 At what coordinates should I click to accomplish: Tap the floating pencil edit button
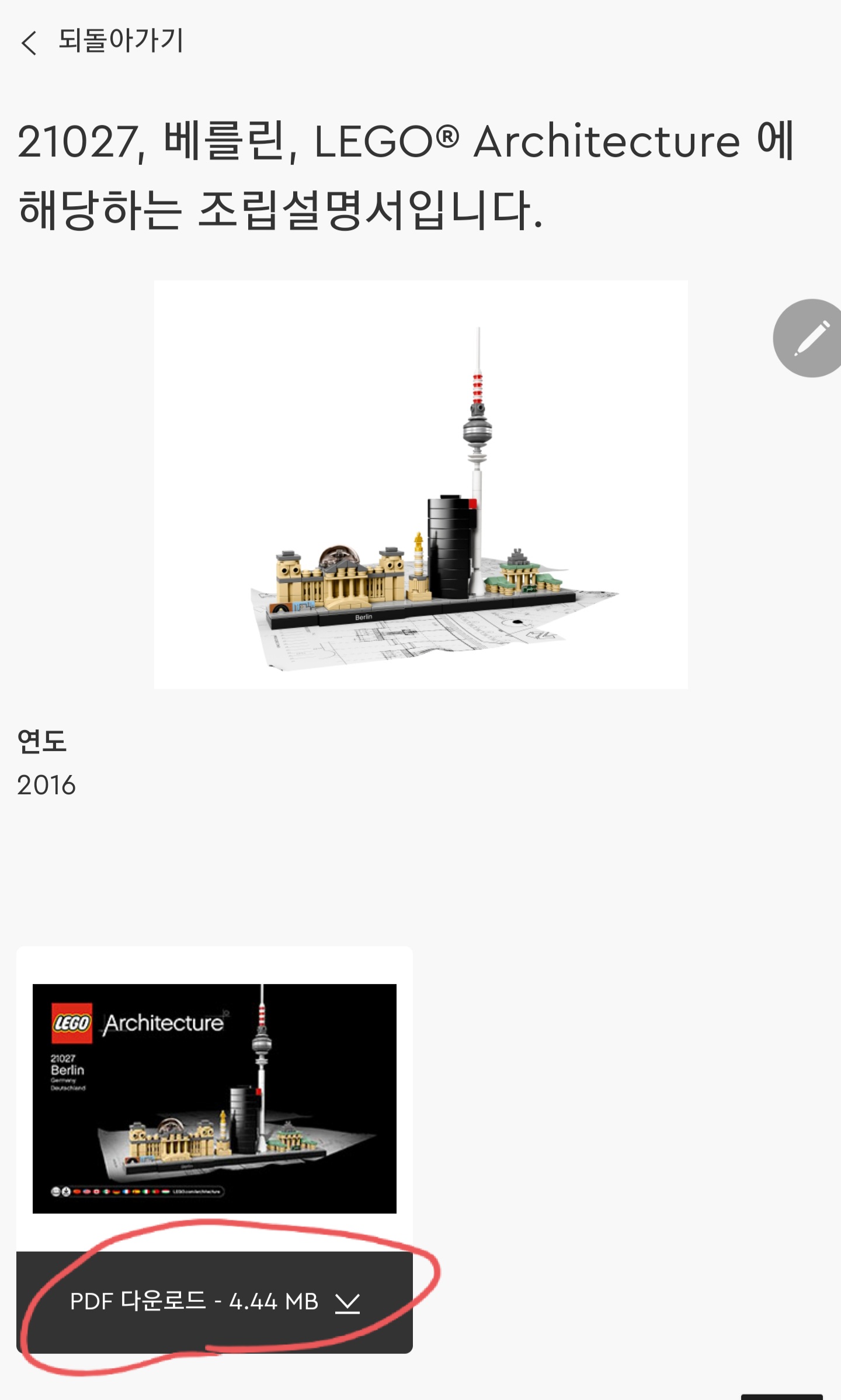808,338
